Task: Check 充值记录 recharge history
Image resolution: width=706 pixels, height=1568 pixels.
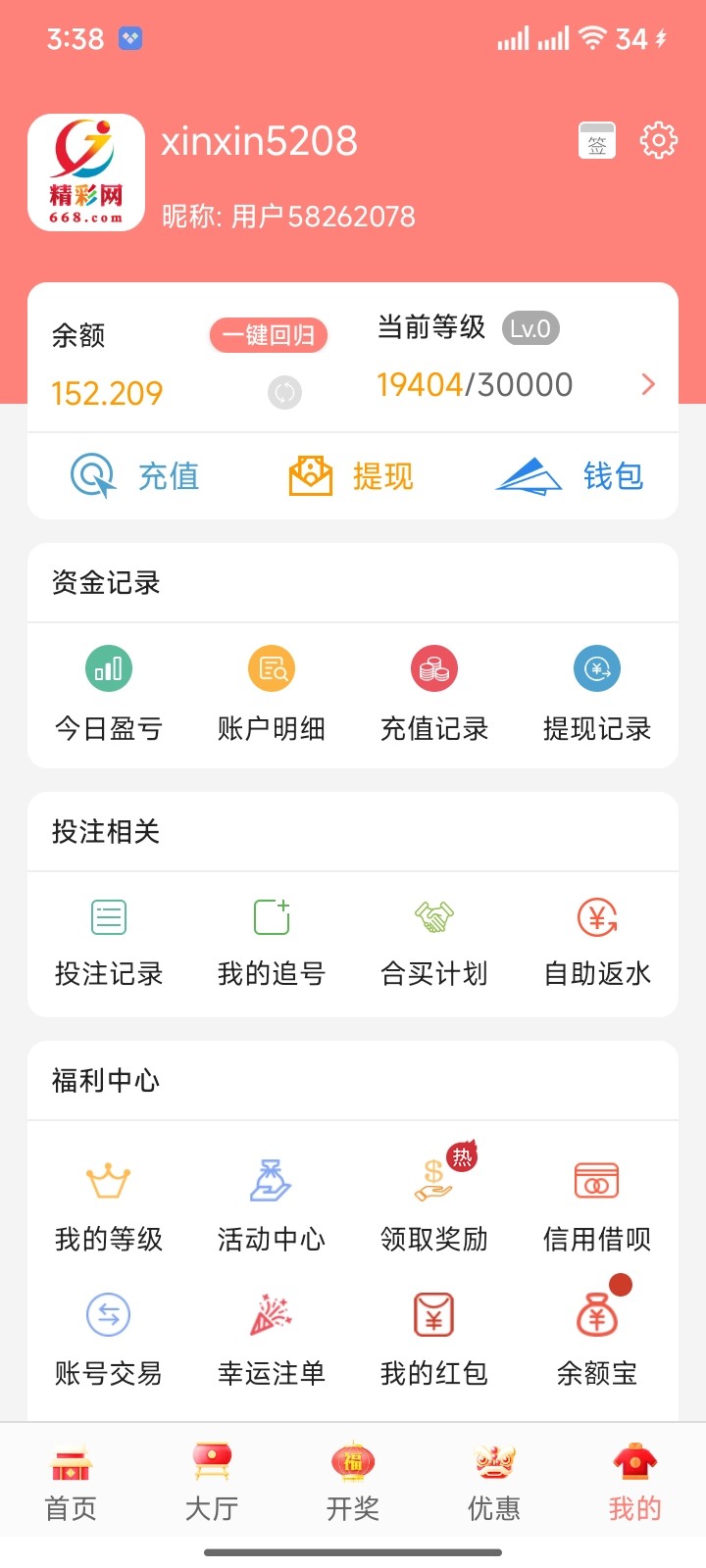Action: point(433,693)
